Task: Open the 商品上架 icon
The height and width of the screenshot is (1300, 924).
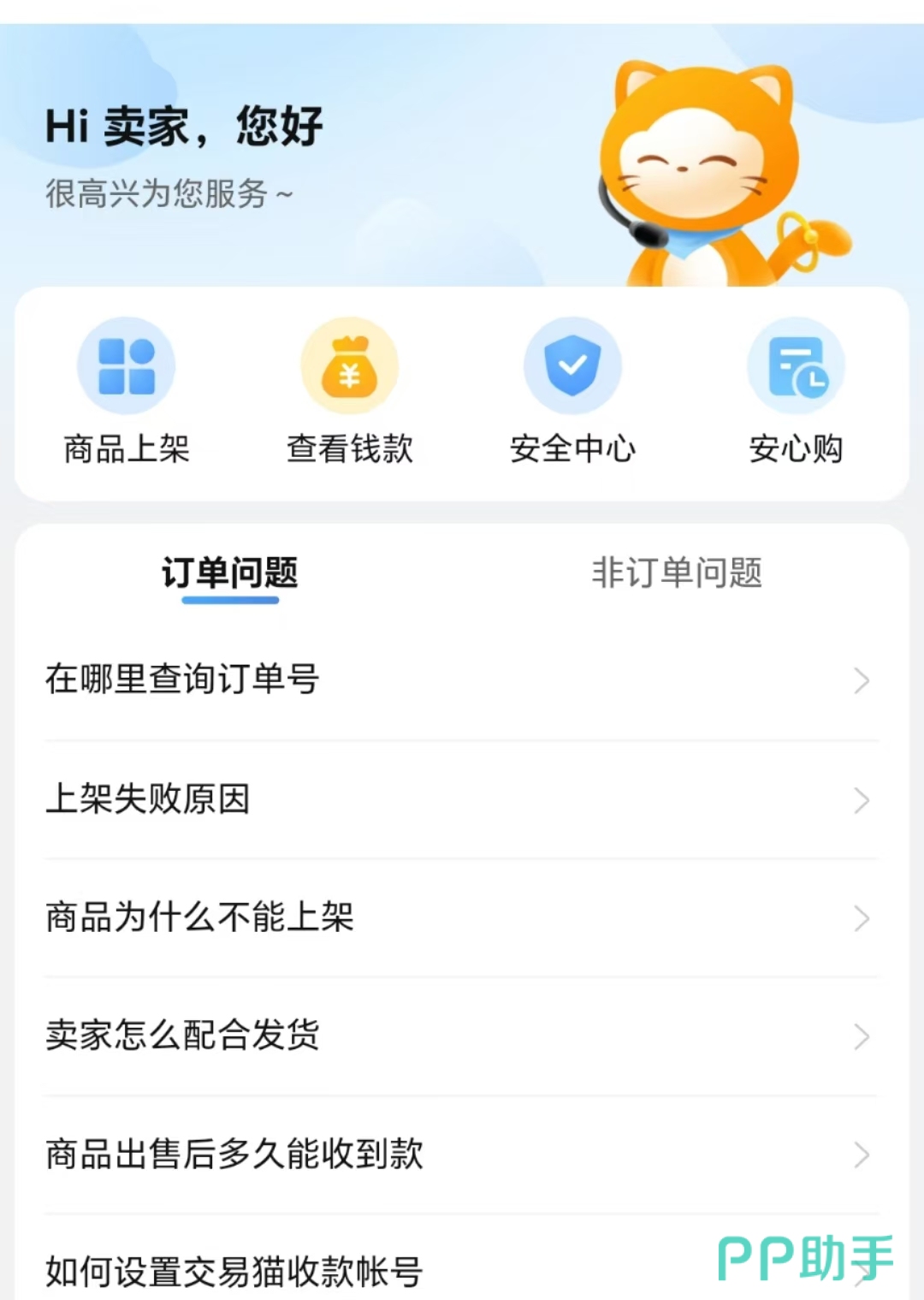Action: tap(125, 365)
